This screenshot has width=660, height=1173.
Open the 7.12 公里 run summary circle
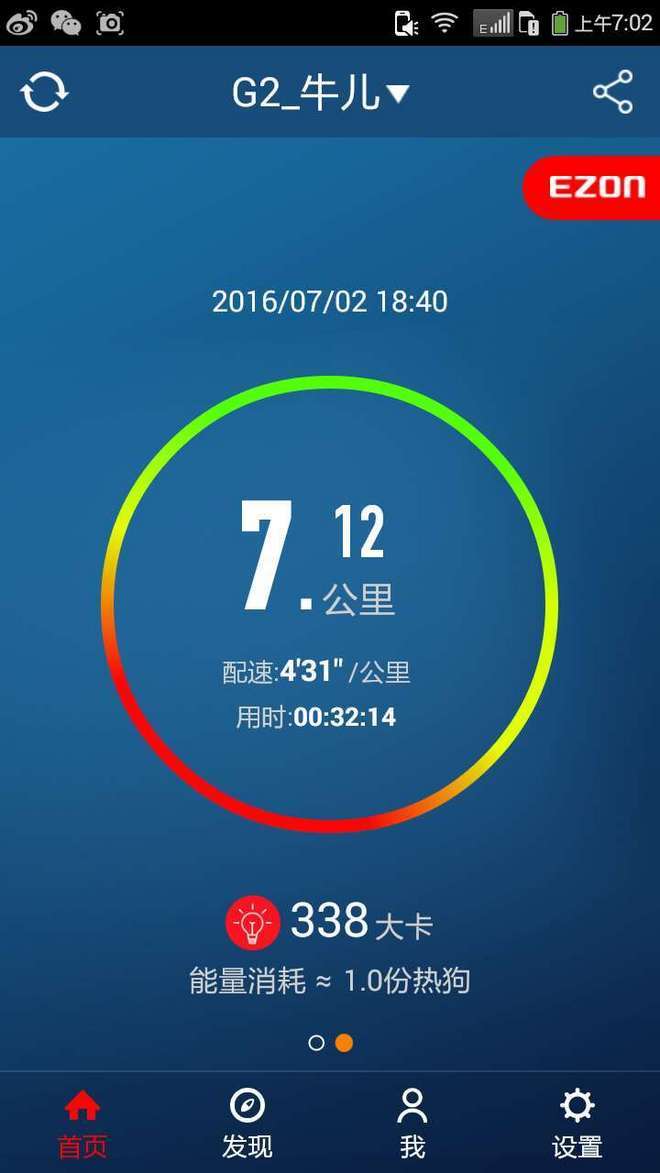[329, 604]
